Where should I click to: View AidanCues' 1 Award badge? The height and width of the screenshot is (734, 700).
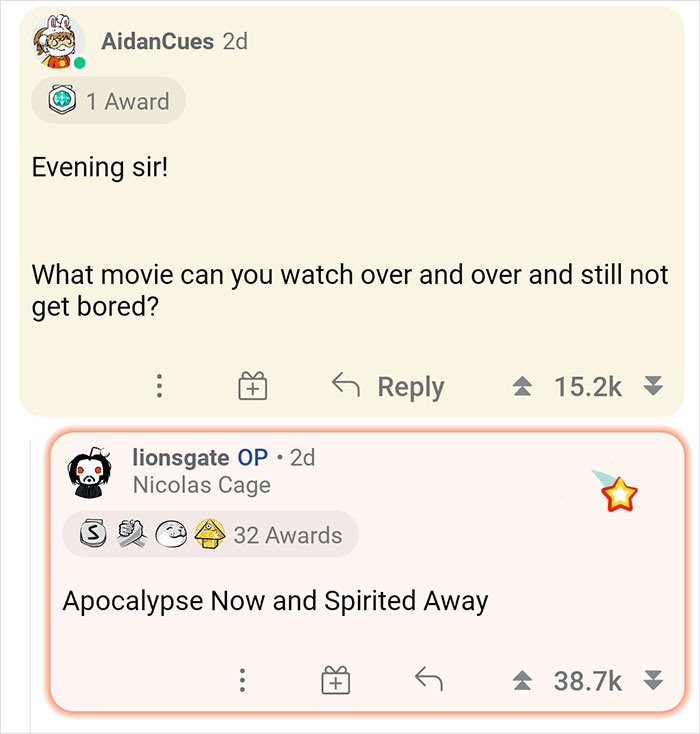[x=108, y=101]
